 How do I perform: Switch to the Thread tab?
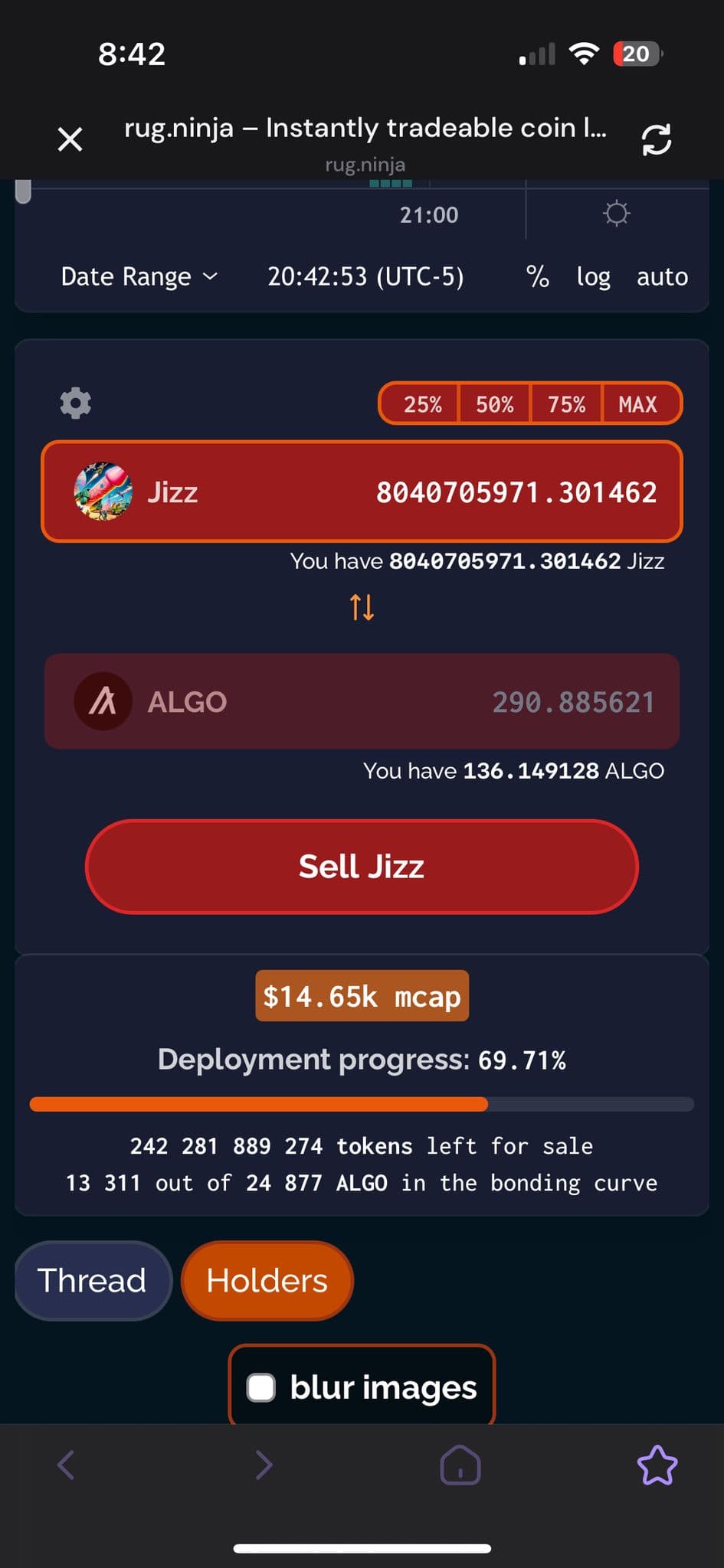(92, 1280)
